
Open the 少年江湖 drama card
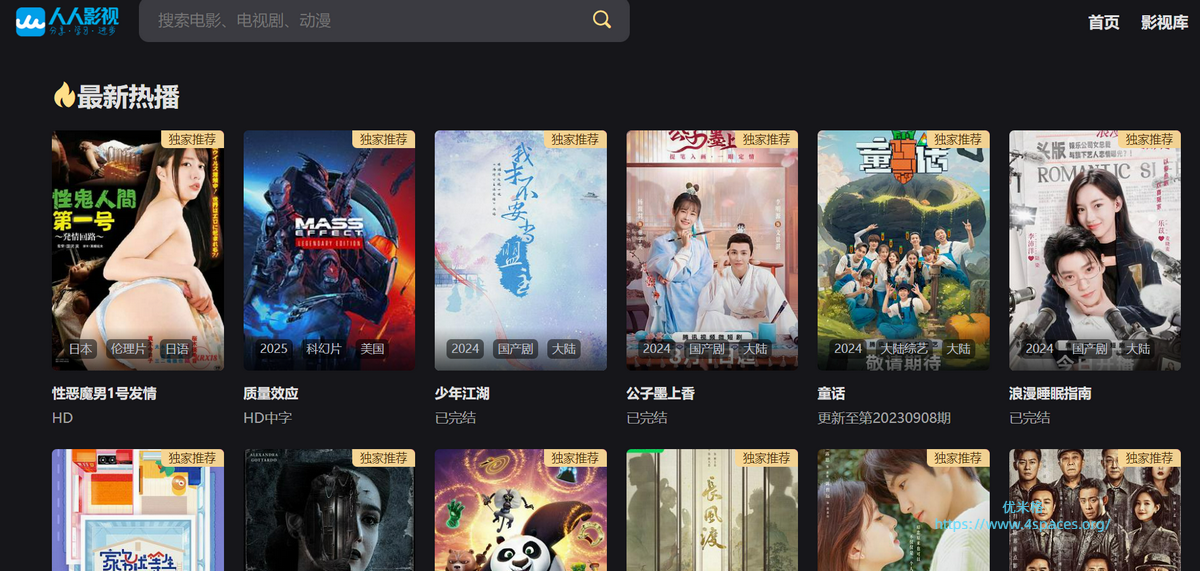(x=520, y=250)
